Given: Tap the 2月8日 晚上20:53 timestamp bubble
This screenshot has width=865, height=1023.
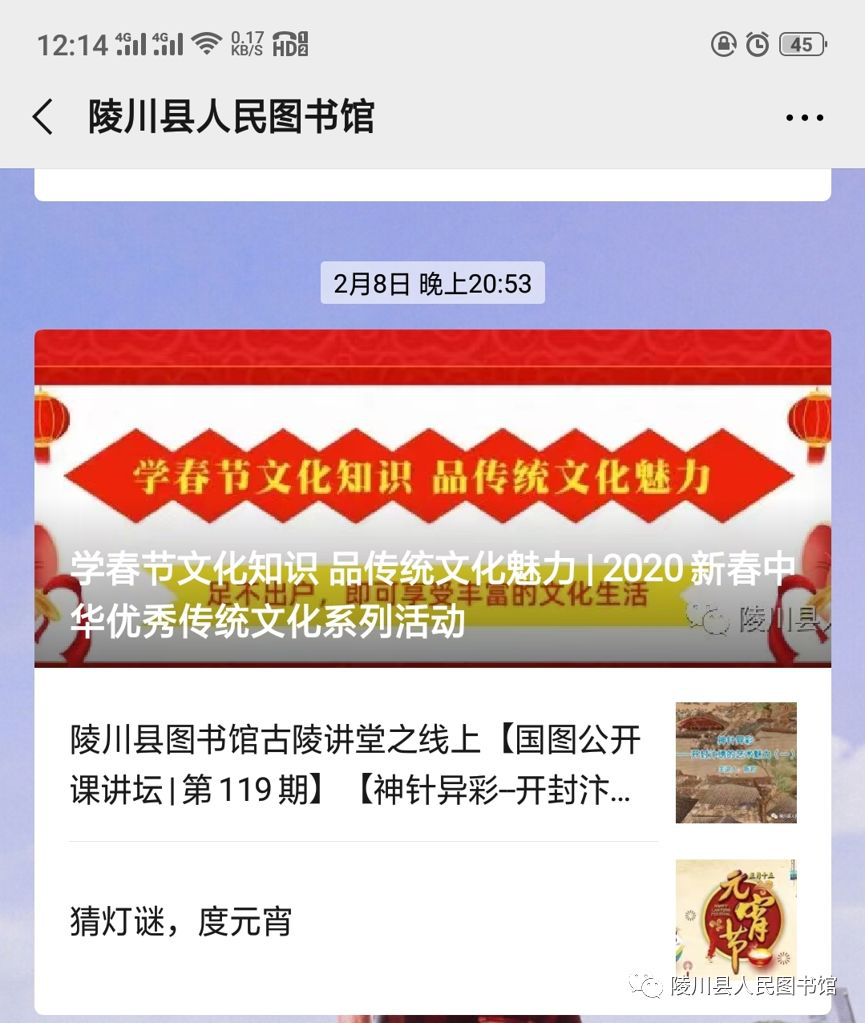Looking at the screenshot, I should point(432,282).
